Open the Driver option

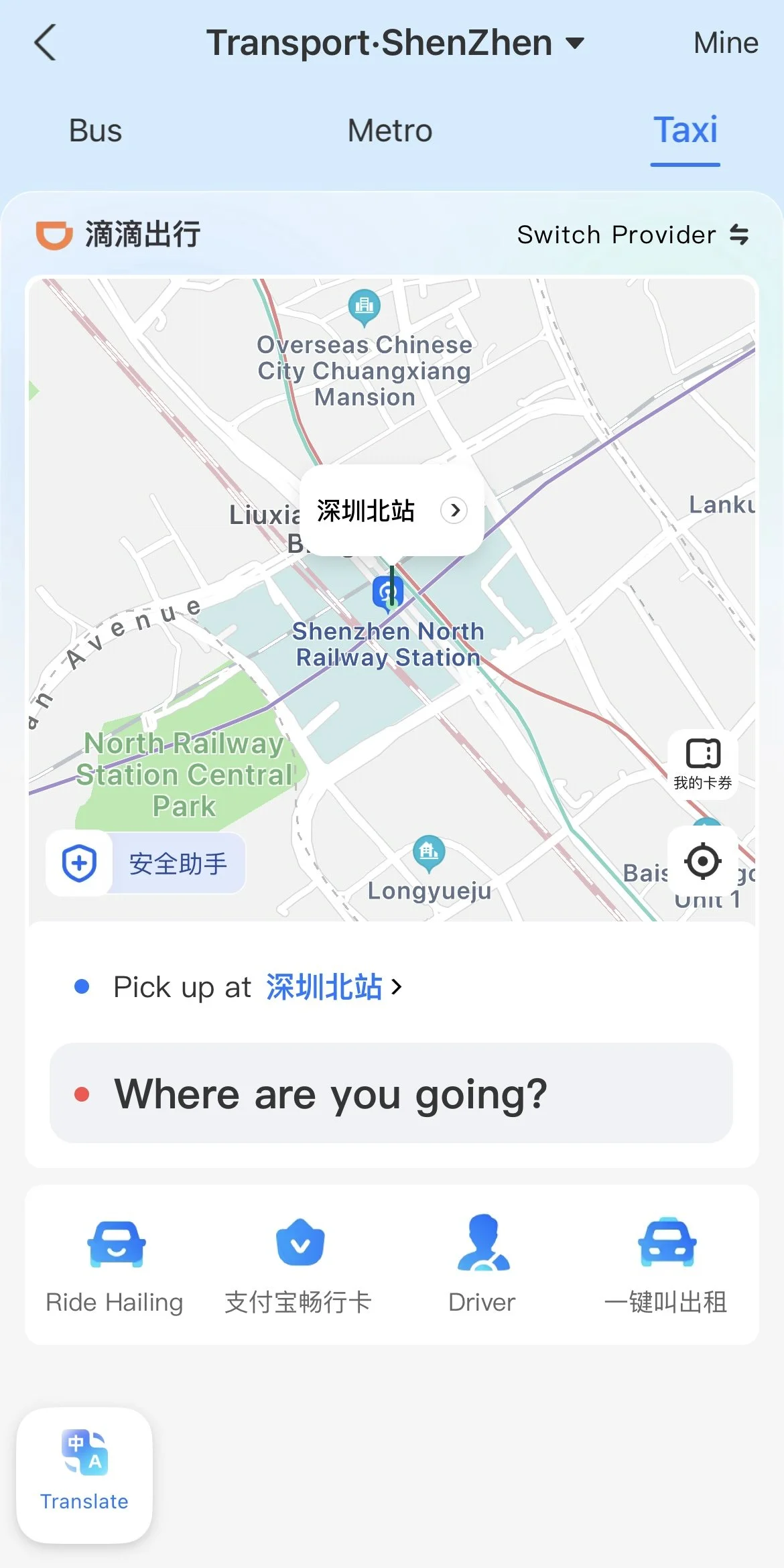(482, 1265)
